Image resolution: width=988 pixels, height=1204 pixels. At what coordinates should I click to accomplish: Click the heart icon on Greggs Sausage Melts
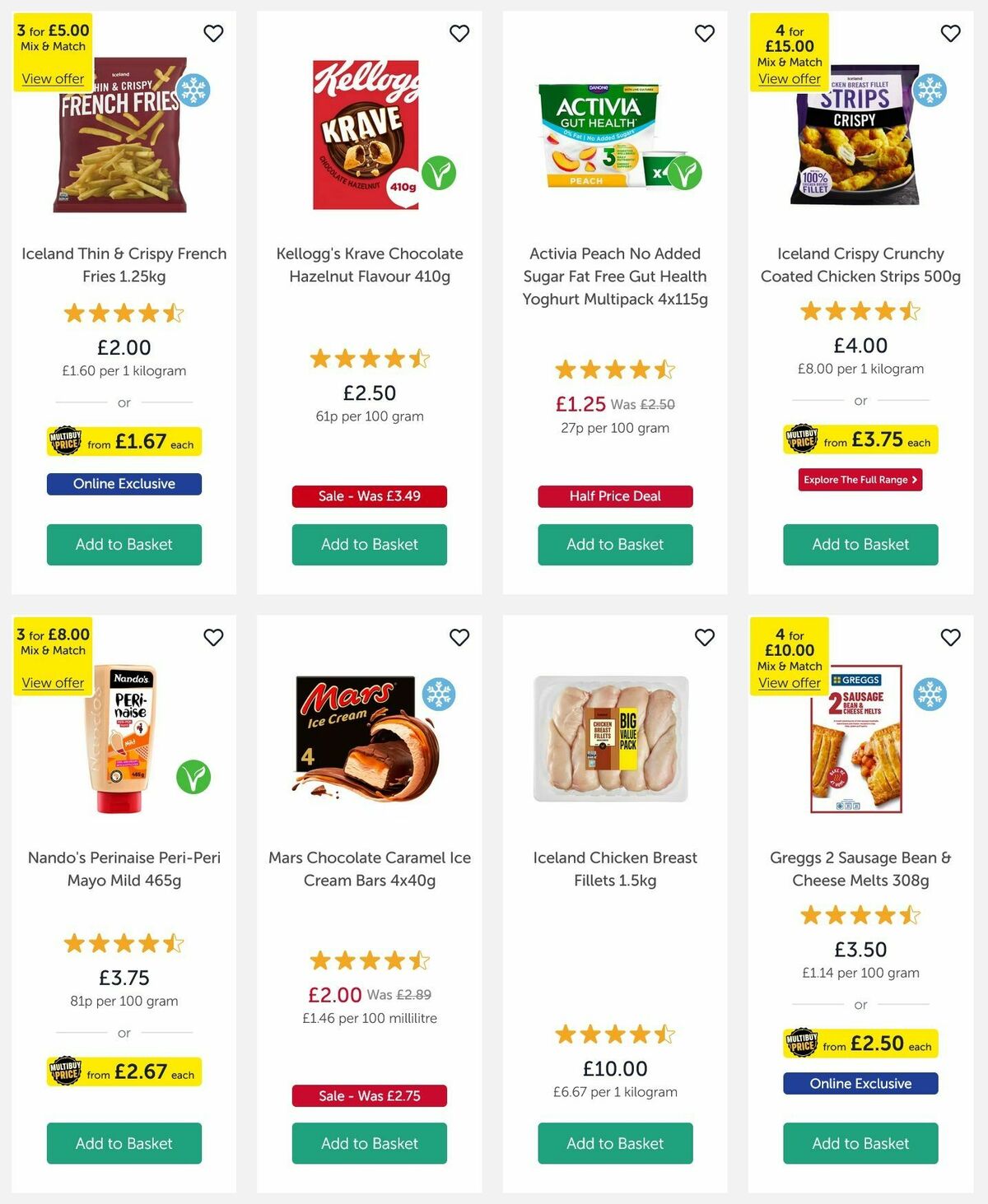point(949,638)
